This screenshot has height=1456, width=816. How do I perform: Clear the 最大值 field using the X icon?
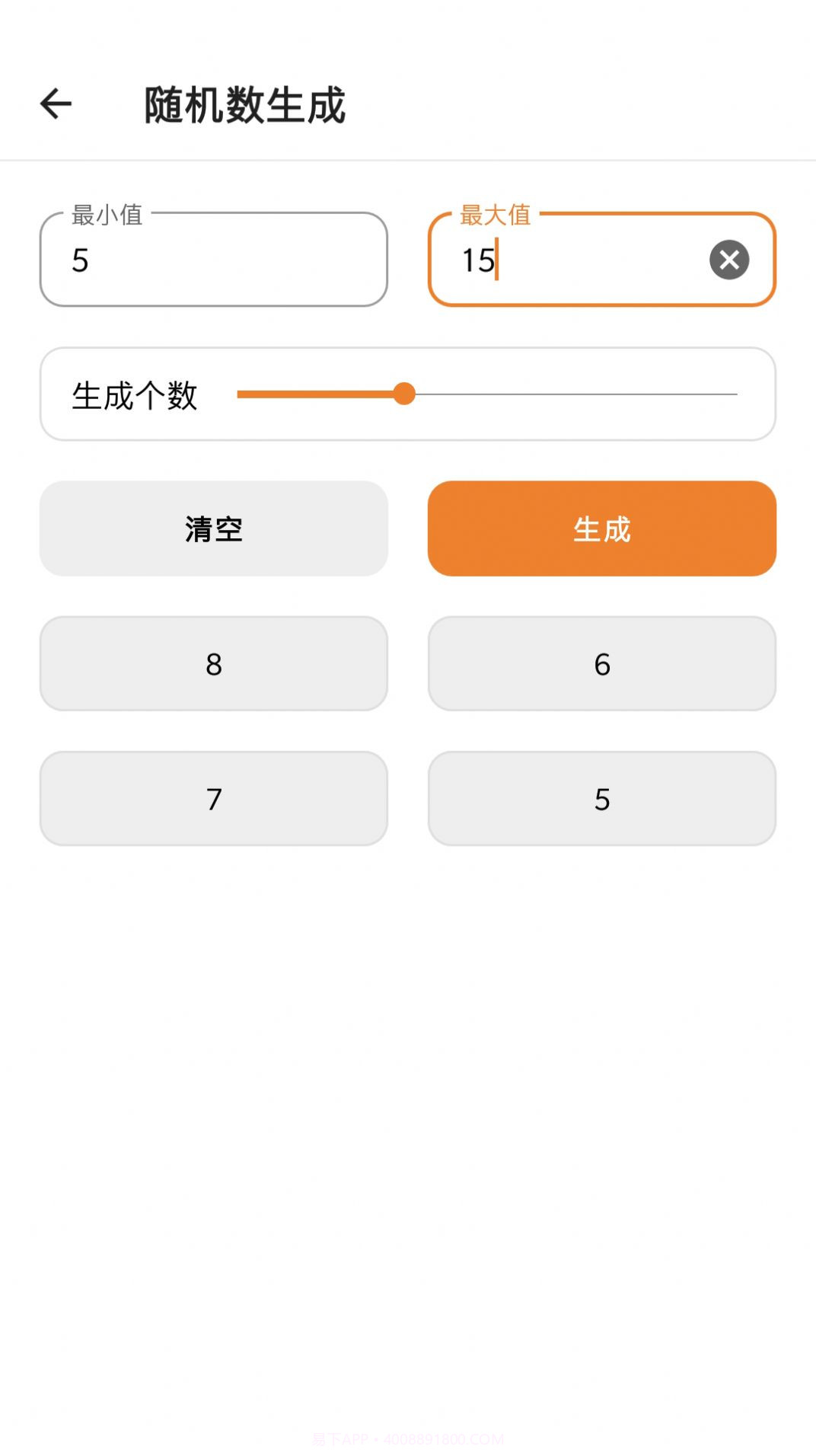[728, 260]
